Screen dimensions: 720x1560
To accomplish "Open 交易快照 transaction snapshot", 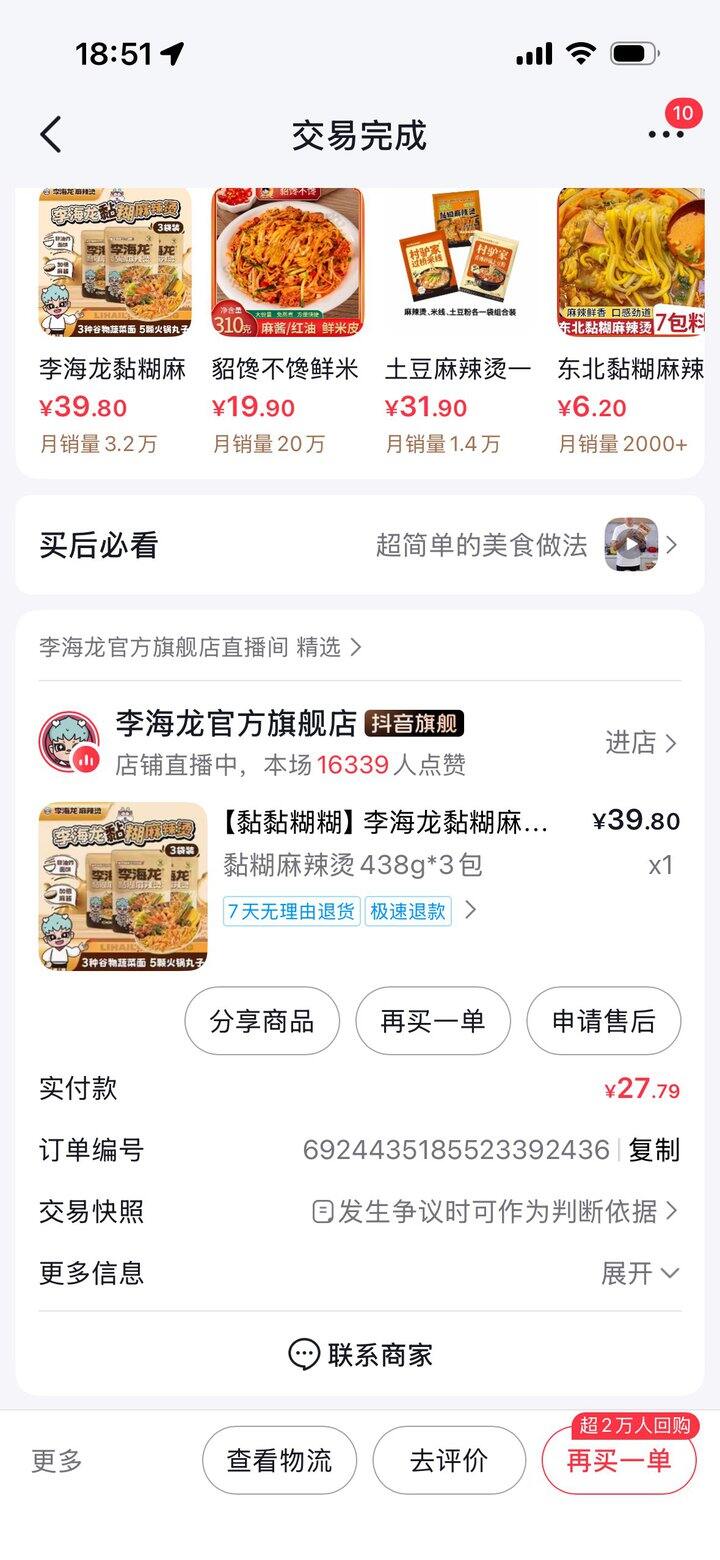I will [x=495, y=1212].
